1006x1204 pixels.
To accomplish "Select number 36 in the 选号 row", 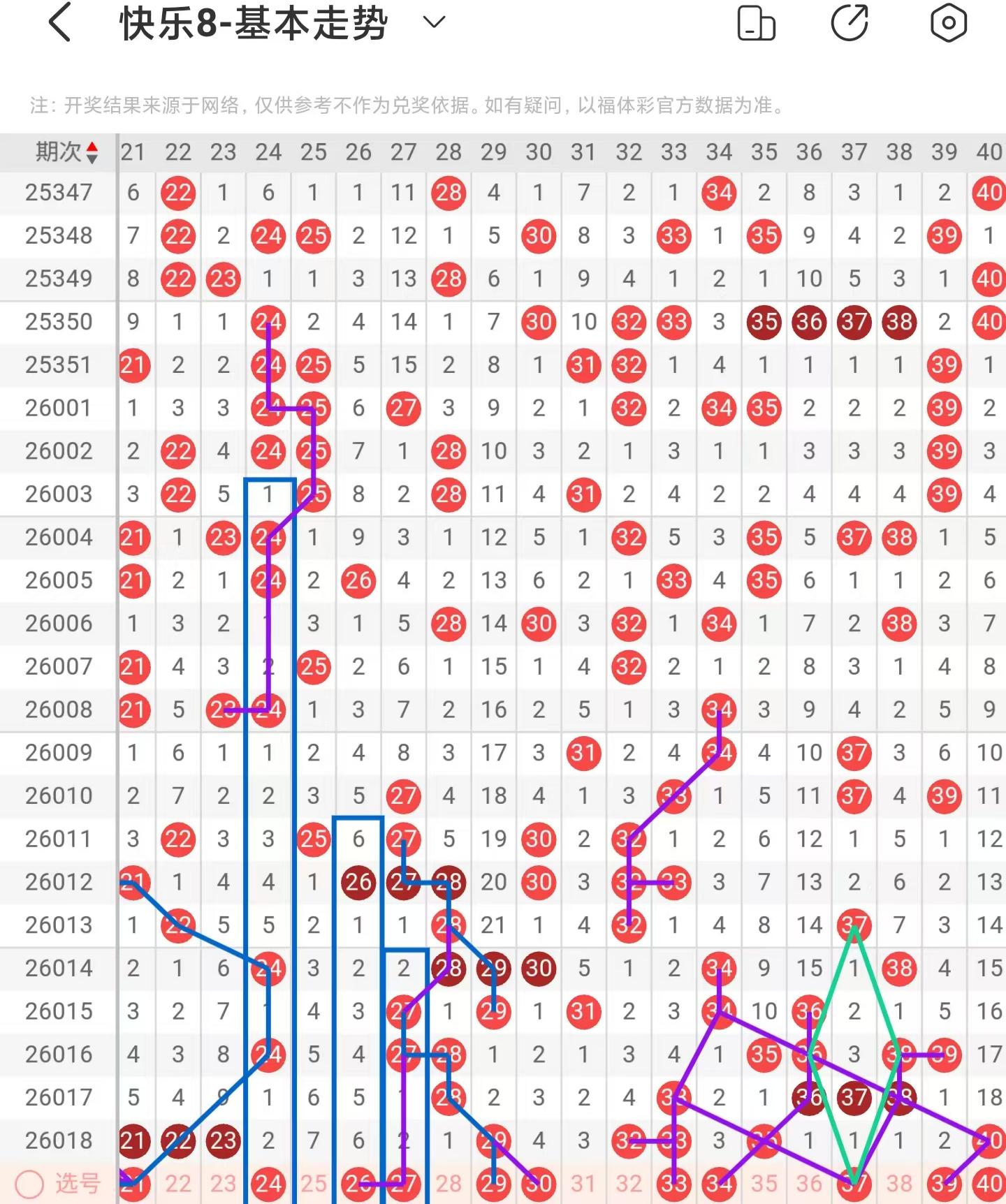I will coord(809,1184).
